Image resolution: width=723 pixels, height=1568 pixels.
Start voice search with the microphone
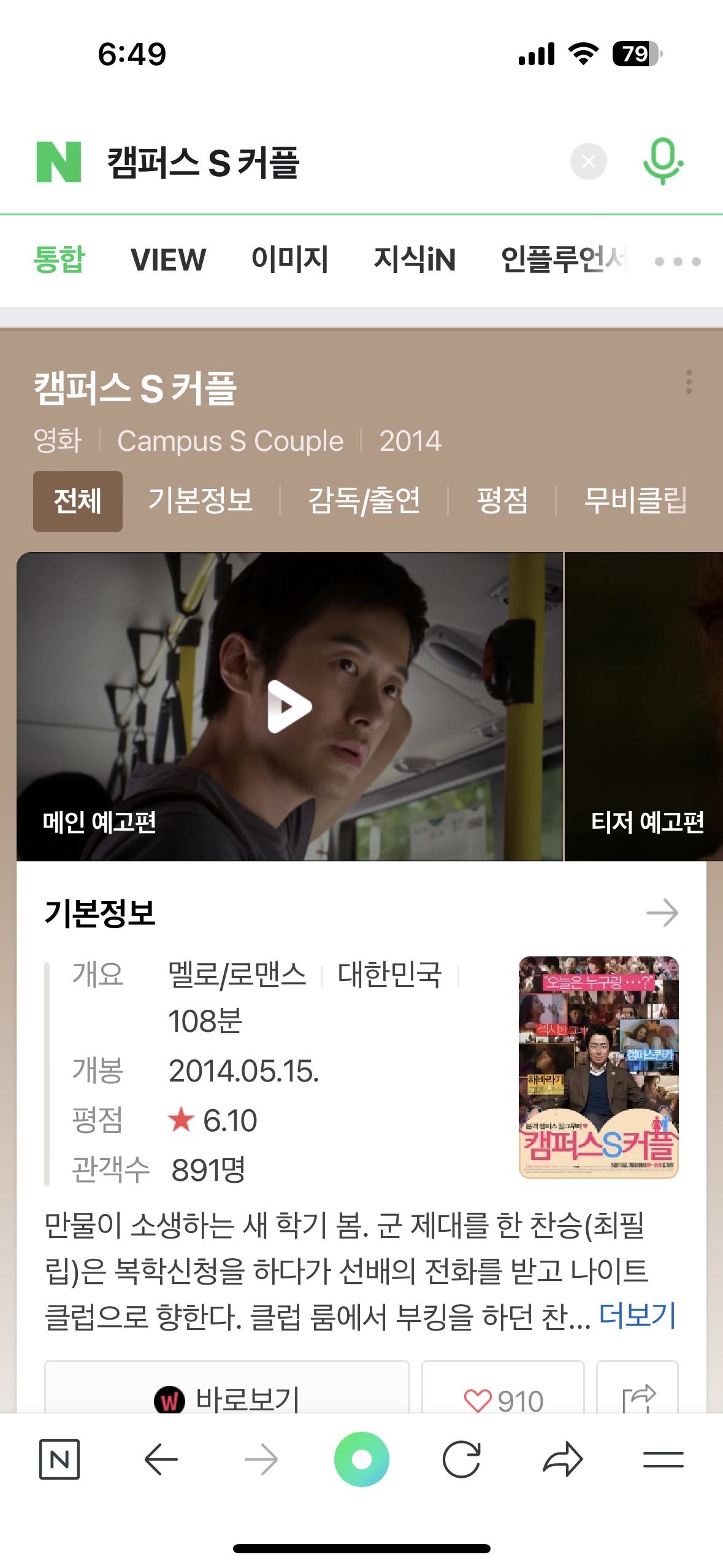(663, 161)
